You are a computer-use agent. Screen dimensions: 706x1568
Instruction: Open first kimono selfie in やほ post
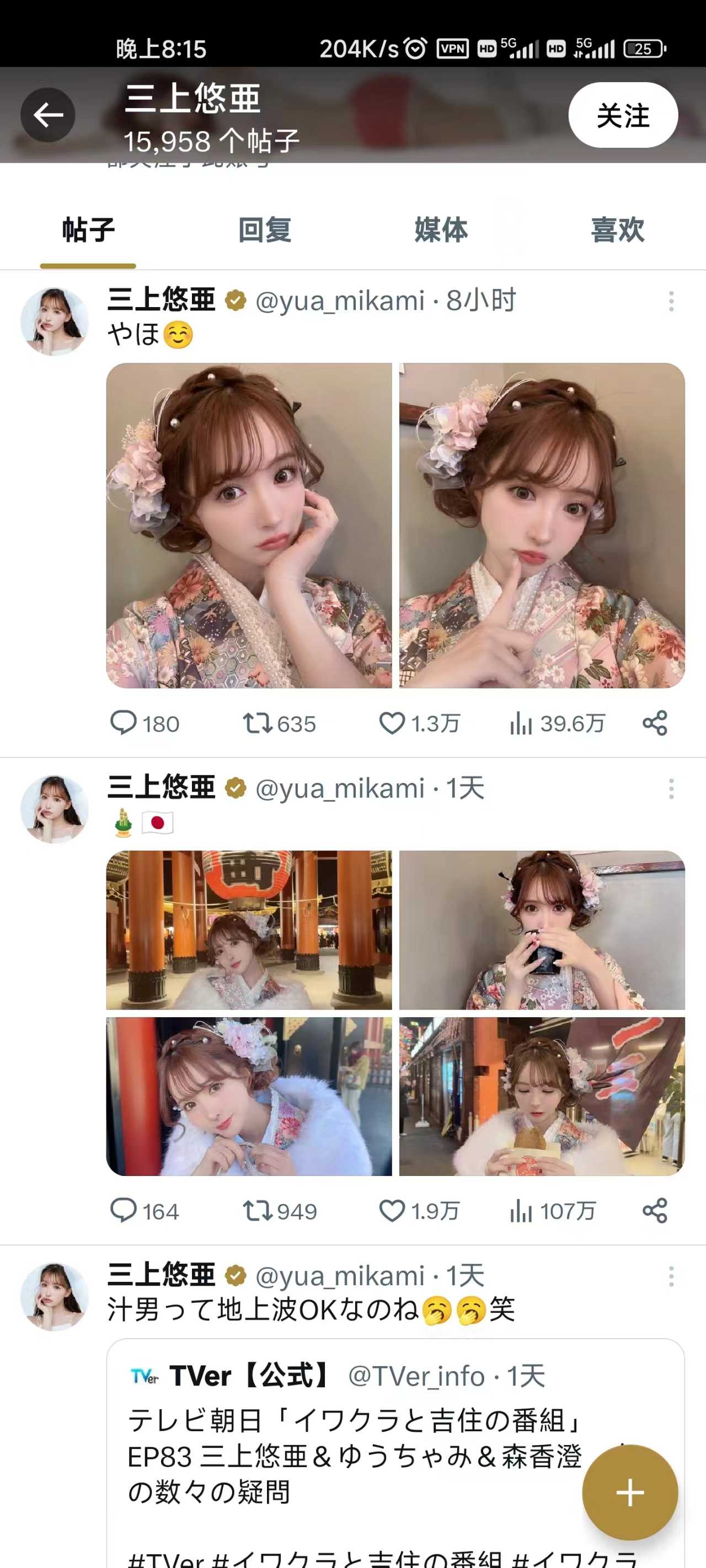(249, 525)
